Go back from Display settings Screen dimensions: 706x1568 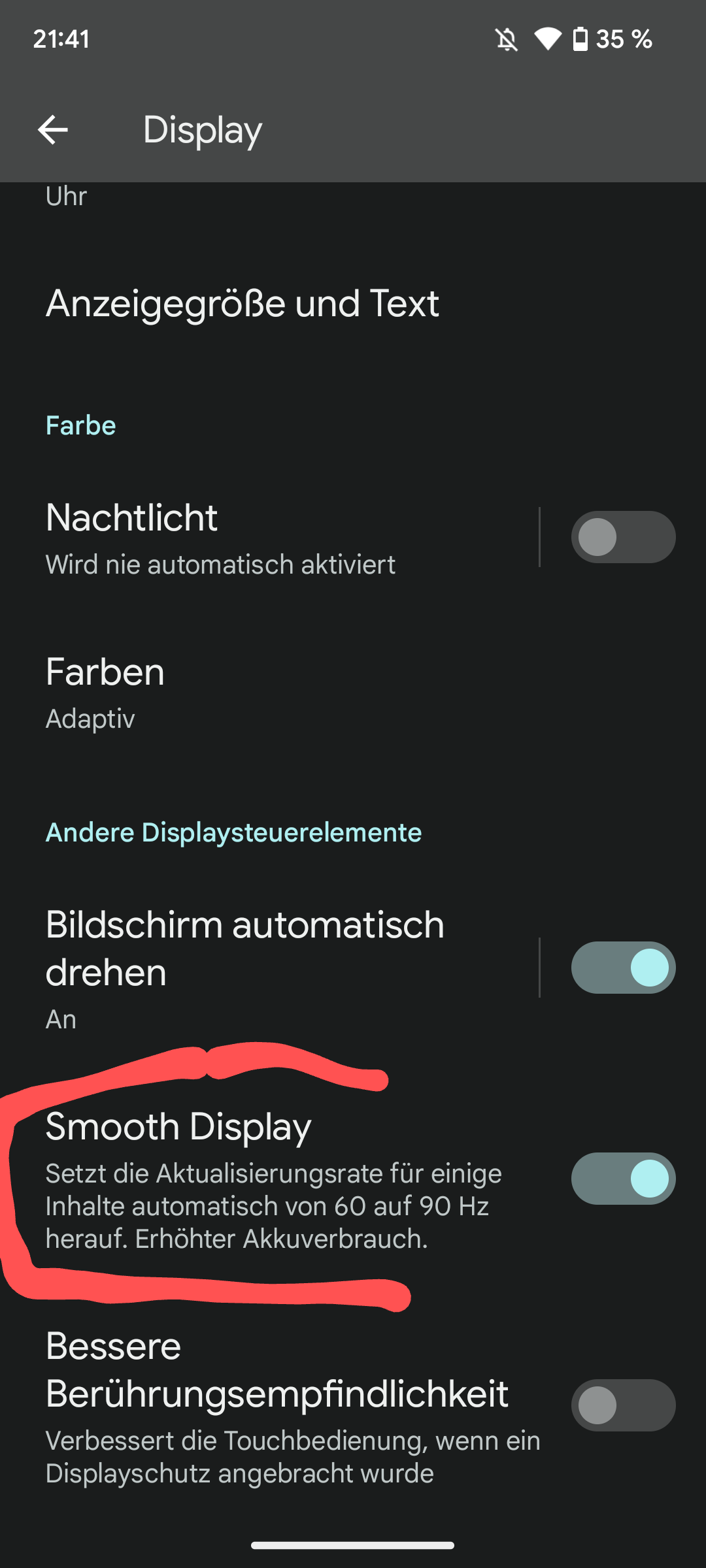click(x=53, y=129)
